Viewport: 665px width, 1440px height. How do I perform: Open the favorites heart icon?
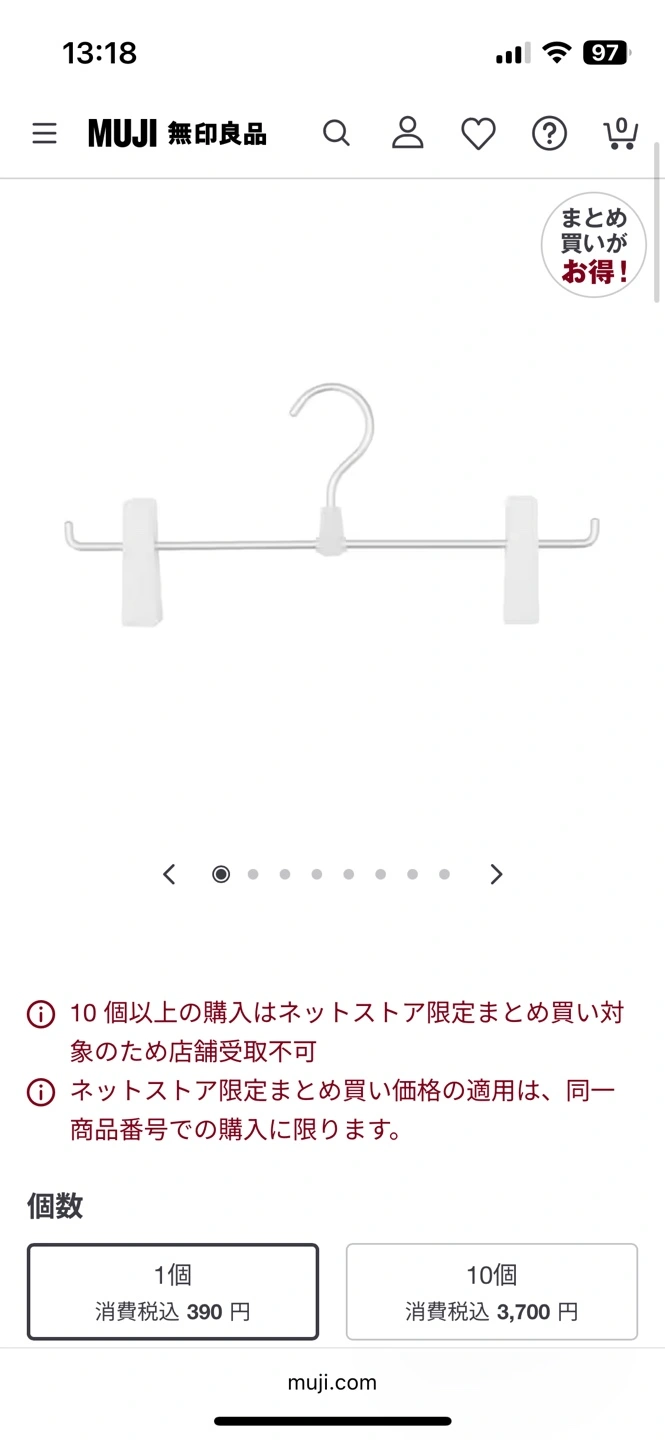click(478, 133)
